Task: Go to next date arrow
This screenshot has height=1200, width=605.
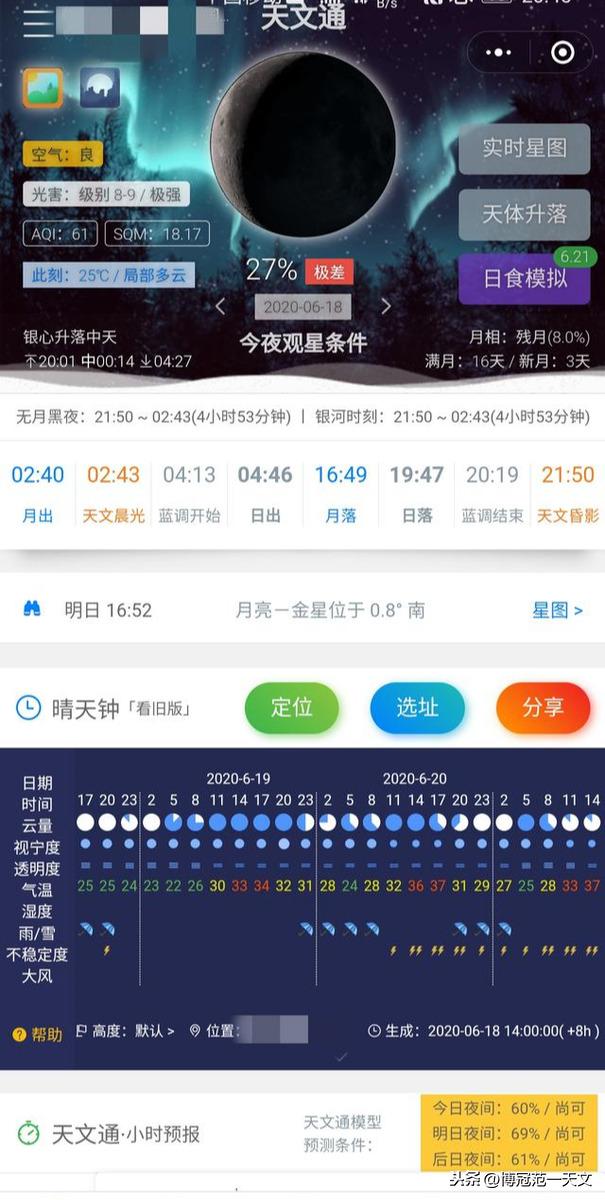Action: coord(386,307)
